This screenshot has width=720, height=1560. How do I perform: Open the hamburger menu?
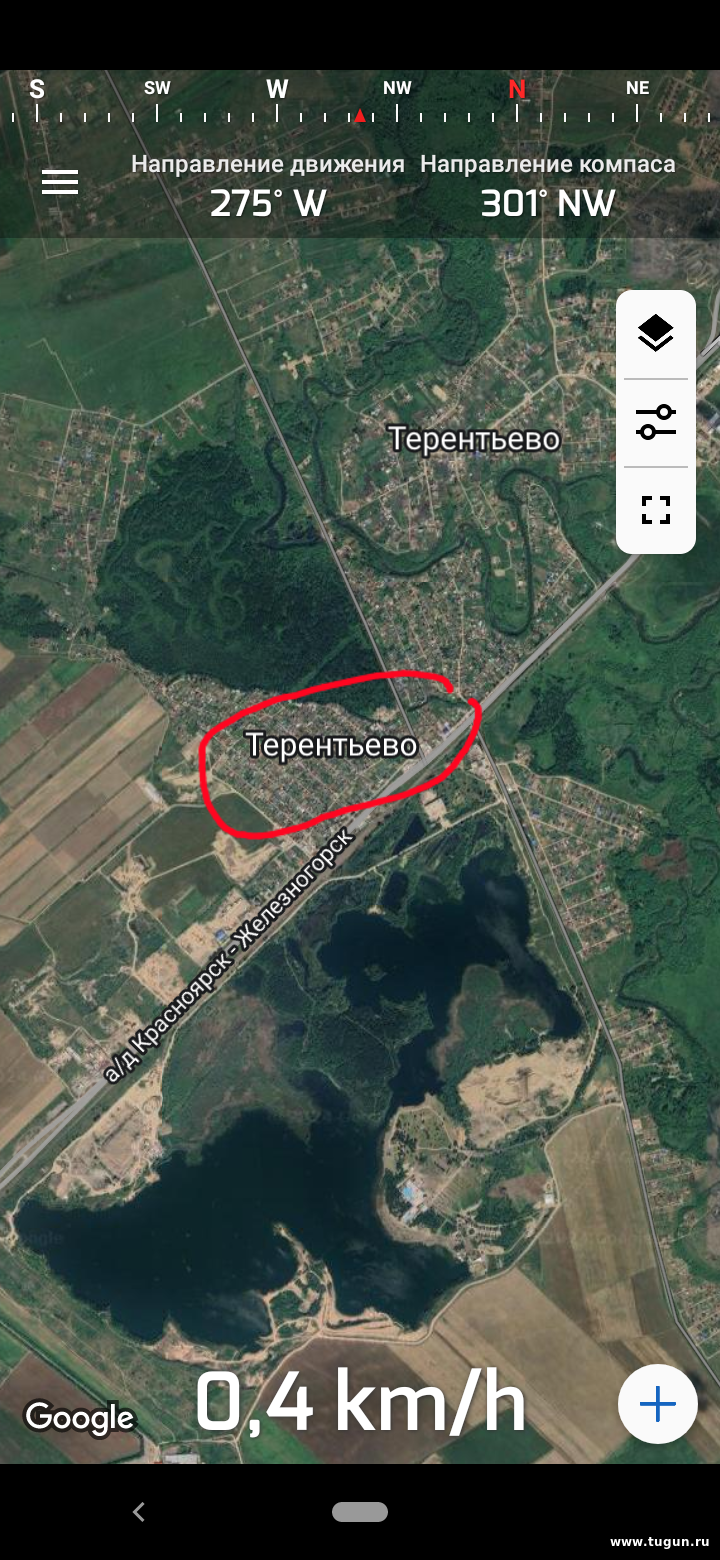(60, 182)
